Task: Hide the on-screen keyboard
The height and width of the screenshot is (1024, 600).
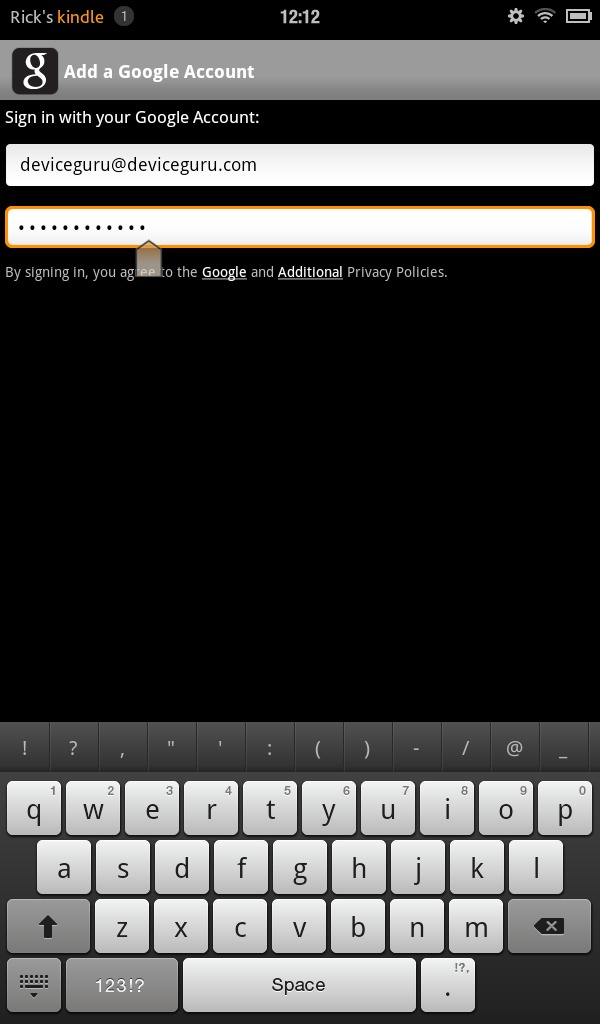Action: pos(34,985)
